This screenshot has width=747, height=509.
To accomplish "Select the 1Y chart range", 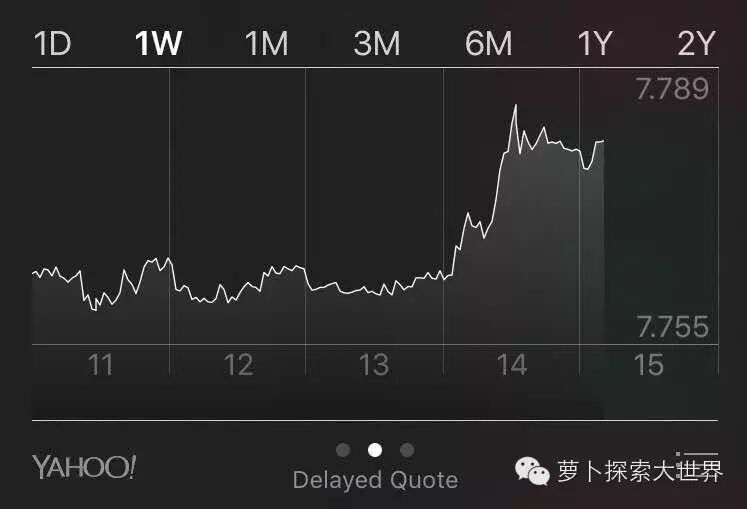I will [594, 44].
